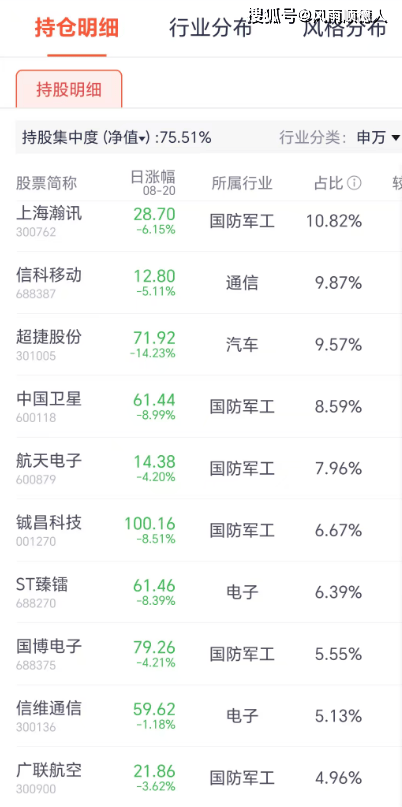402x807 pixels.
Task: Open the 申万 industry classification dropdown
Action: 378,137
